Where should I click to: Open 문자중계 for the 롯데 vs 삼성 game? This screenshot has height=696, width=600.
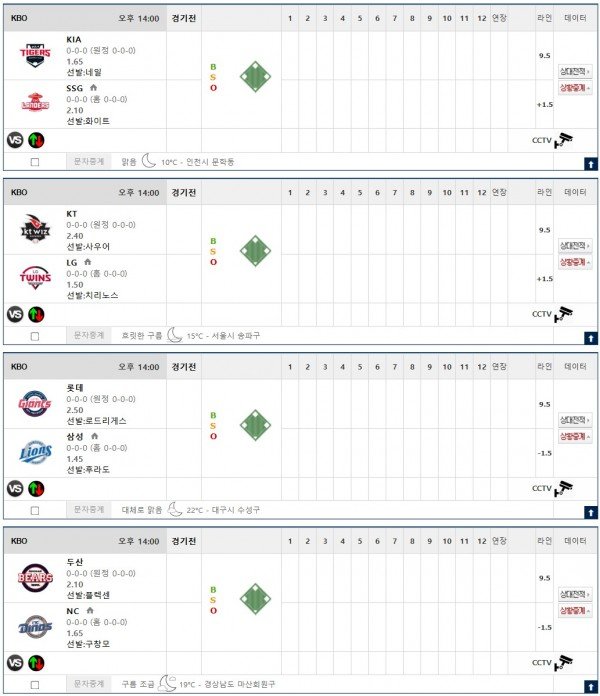88,510
